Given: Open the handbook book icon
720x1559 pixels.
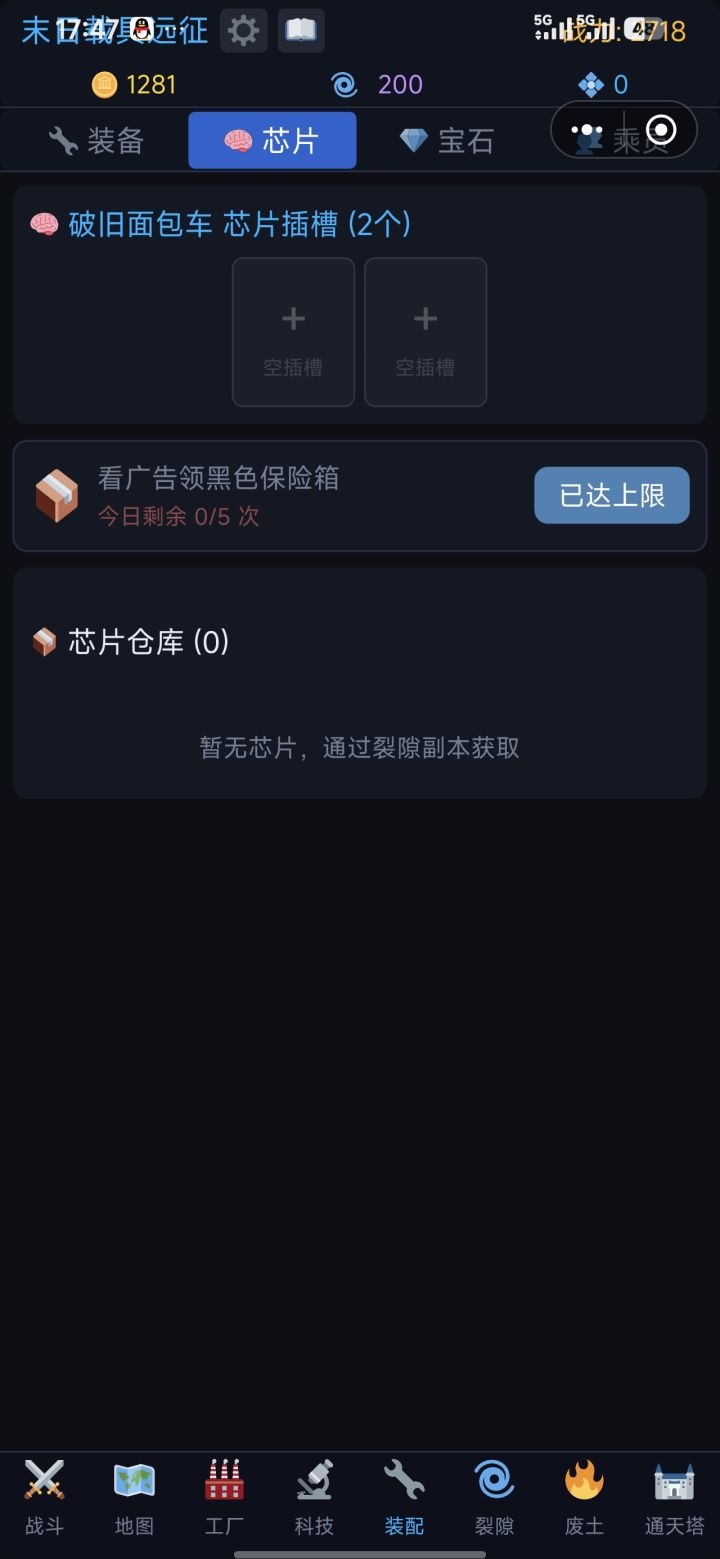Looking at the screenshot, I should click(300, 29).
